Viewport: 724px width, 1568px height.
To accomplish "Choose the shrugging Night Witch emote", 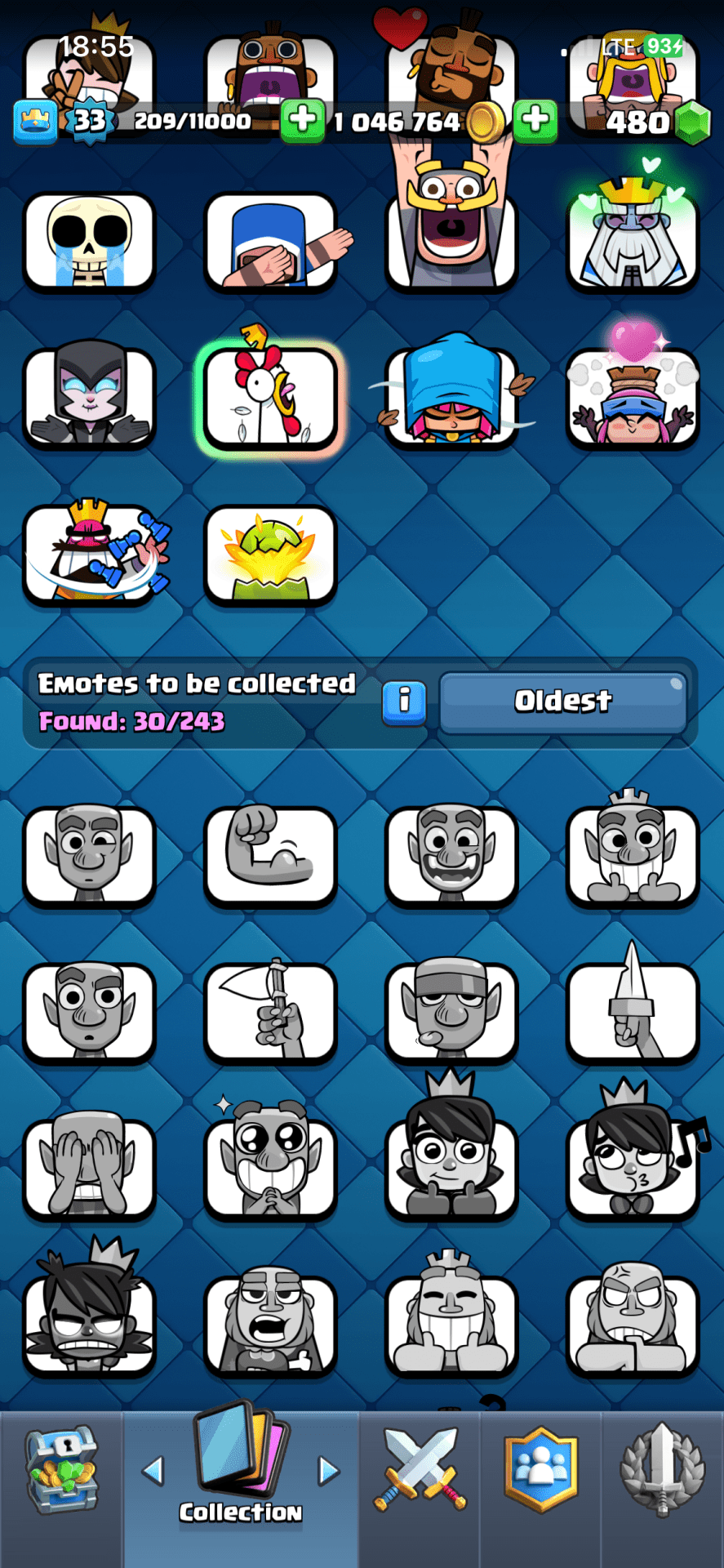I will pos(89,398).
